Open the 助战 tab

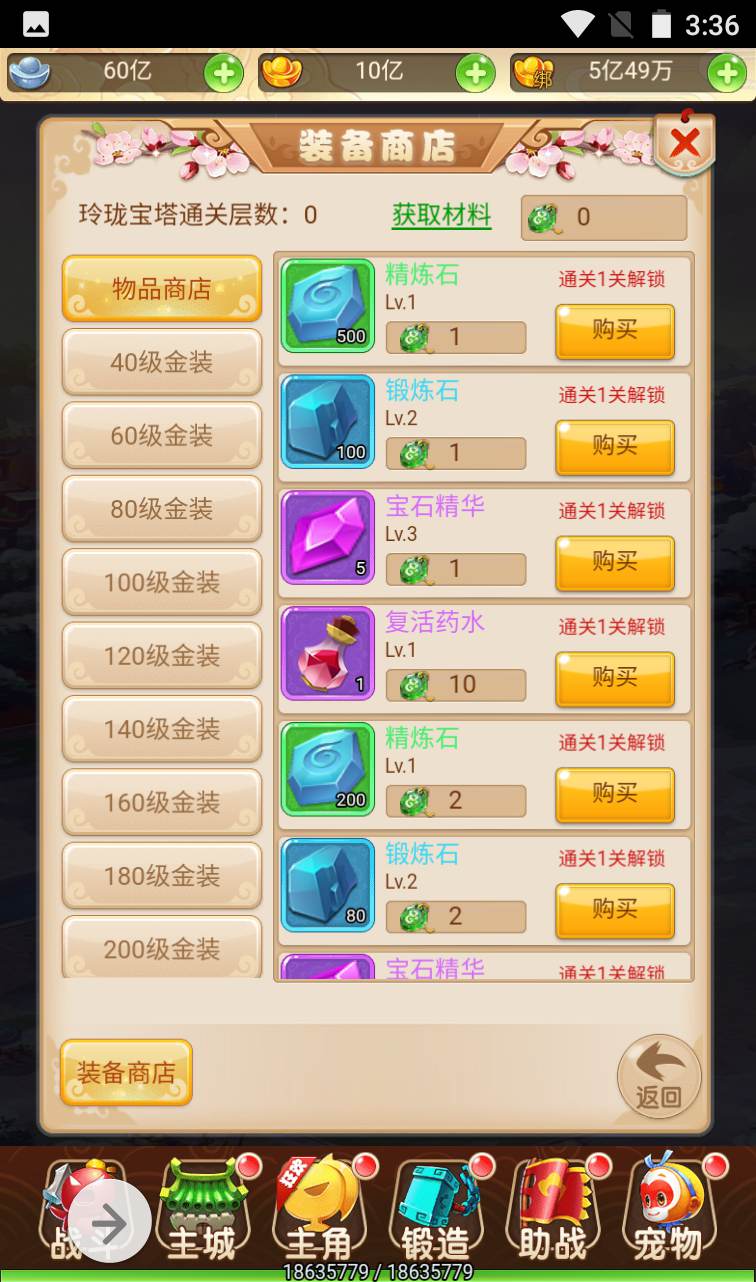click(x=552, y=1212)
